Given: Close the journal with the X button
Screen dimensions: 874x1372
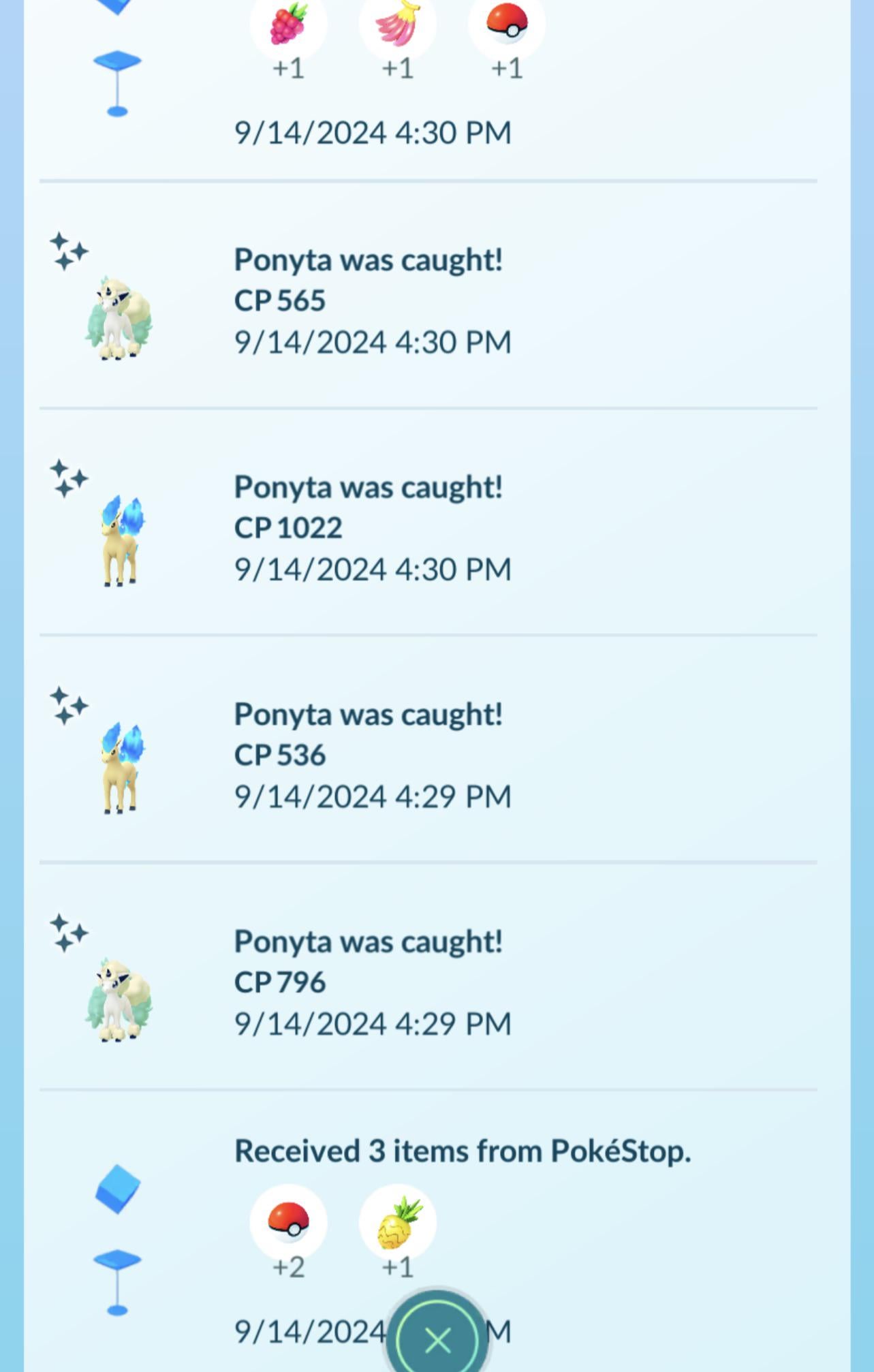Looking at the screenshot, I should click(437, 1339).
